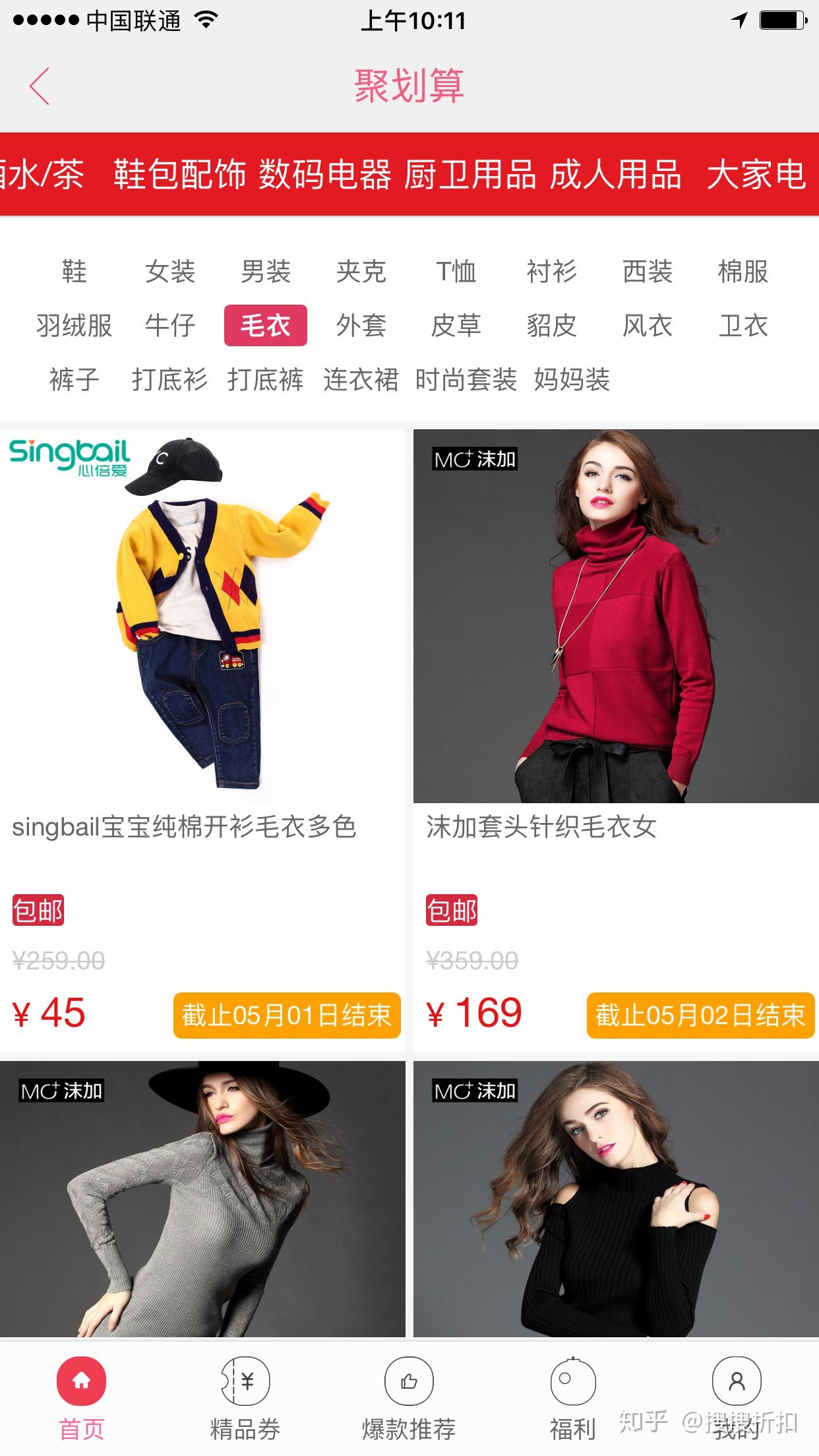Filter by 女装
Image resolution: width=819 pixels, height=1456 pixels.
[x=170, y=272]
